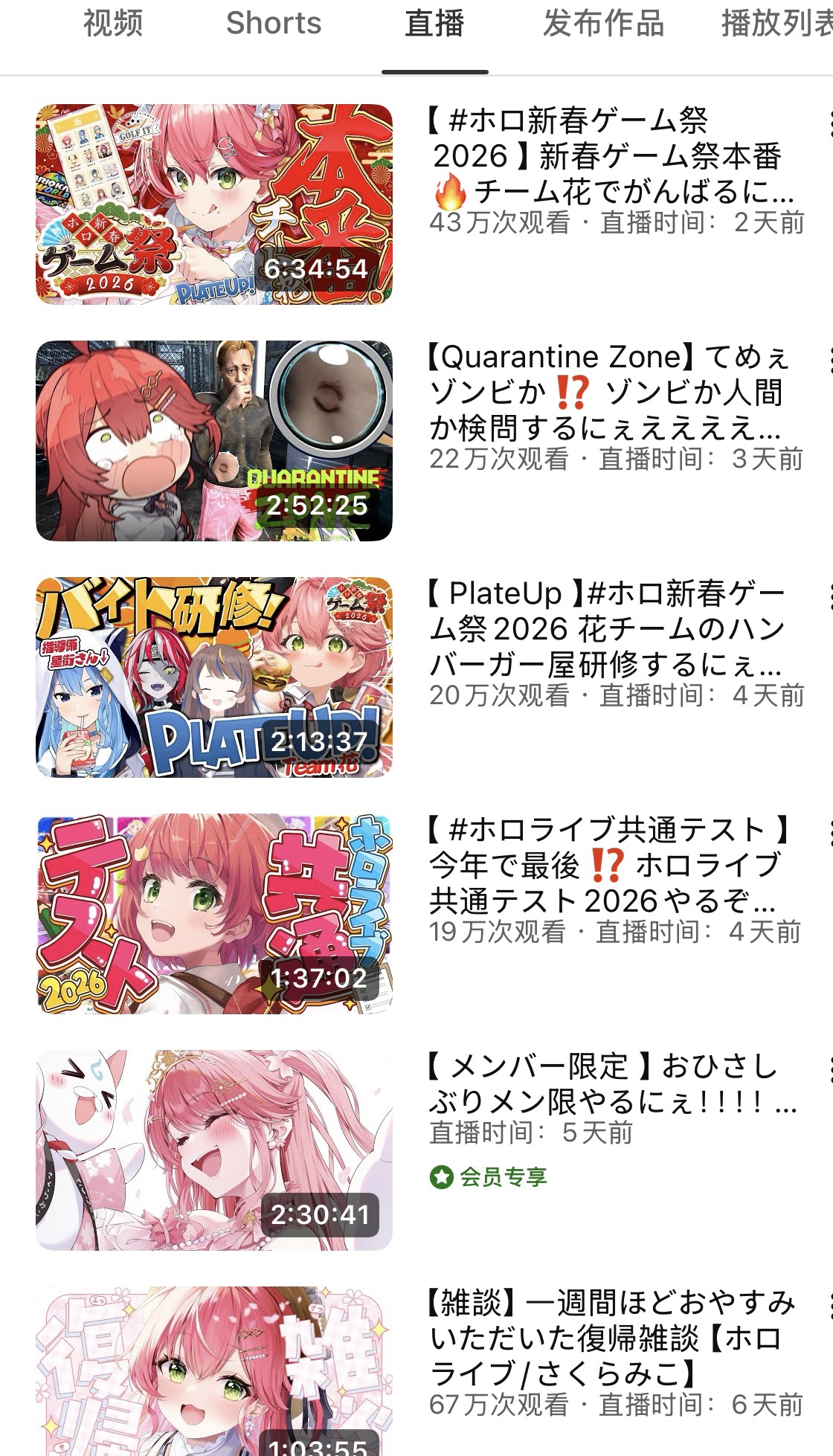Screen dimensions: 833x1456
Task: Play the 新春ゲーム祭本番 stream thumbnail
Action: 214,204
